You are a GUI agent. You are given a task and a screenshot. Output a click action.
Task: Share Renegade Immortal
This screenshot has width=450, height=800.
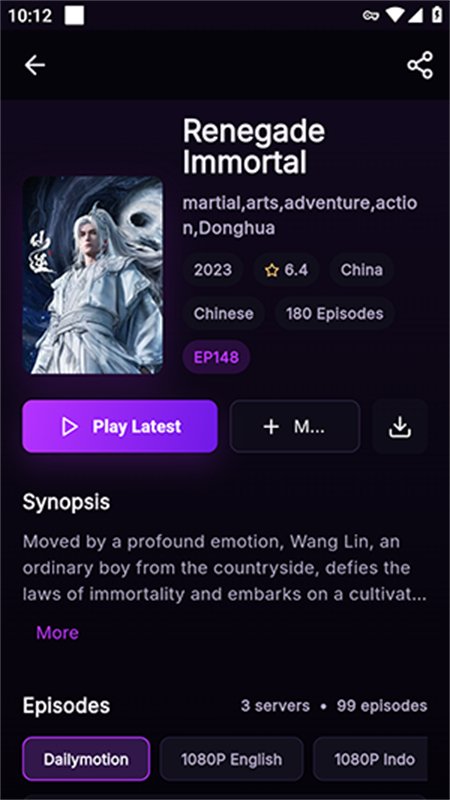420,65
